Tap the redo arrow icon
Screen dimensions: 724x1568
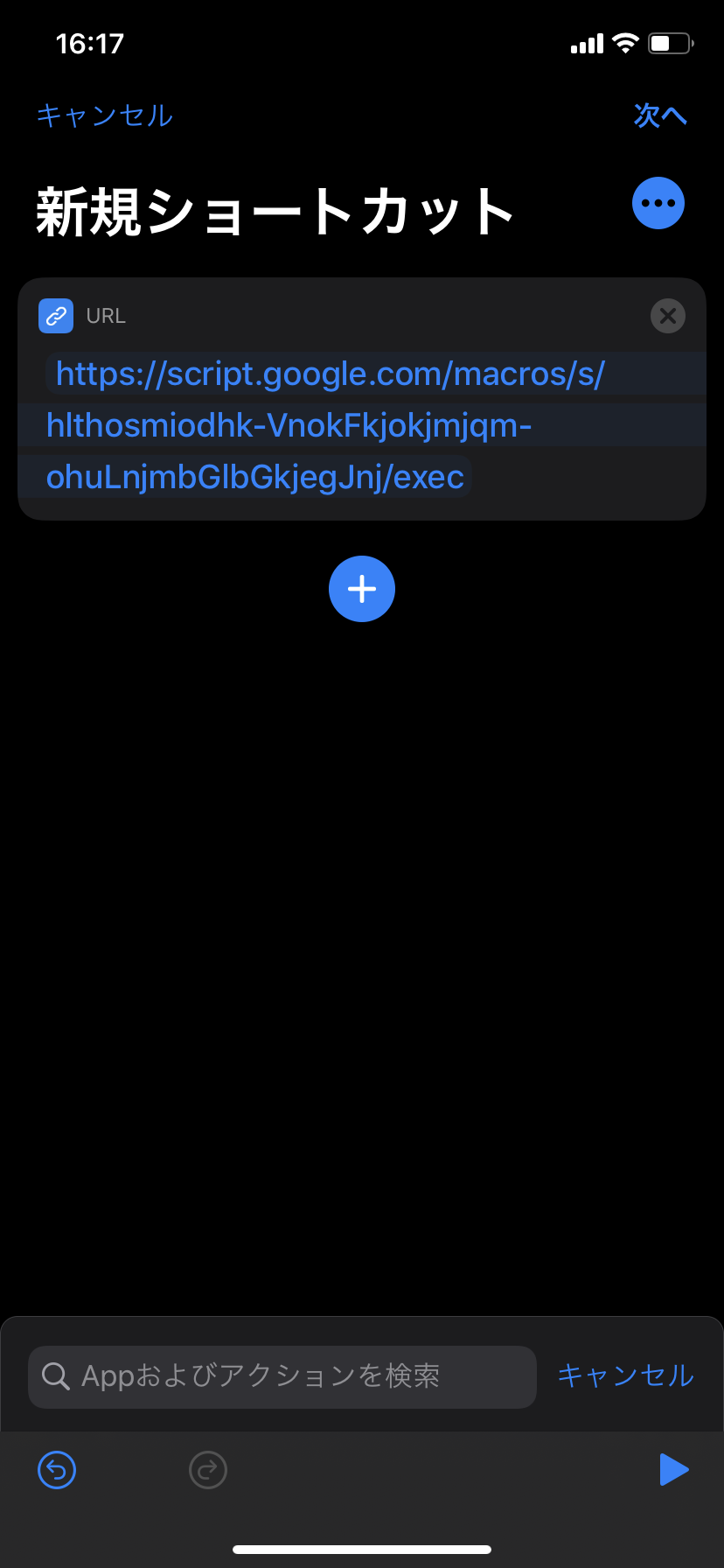pos(207,1470)
